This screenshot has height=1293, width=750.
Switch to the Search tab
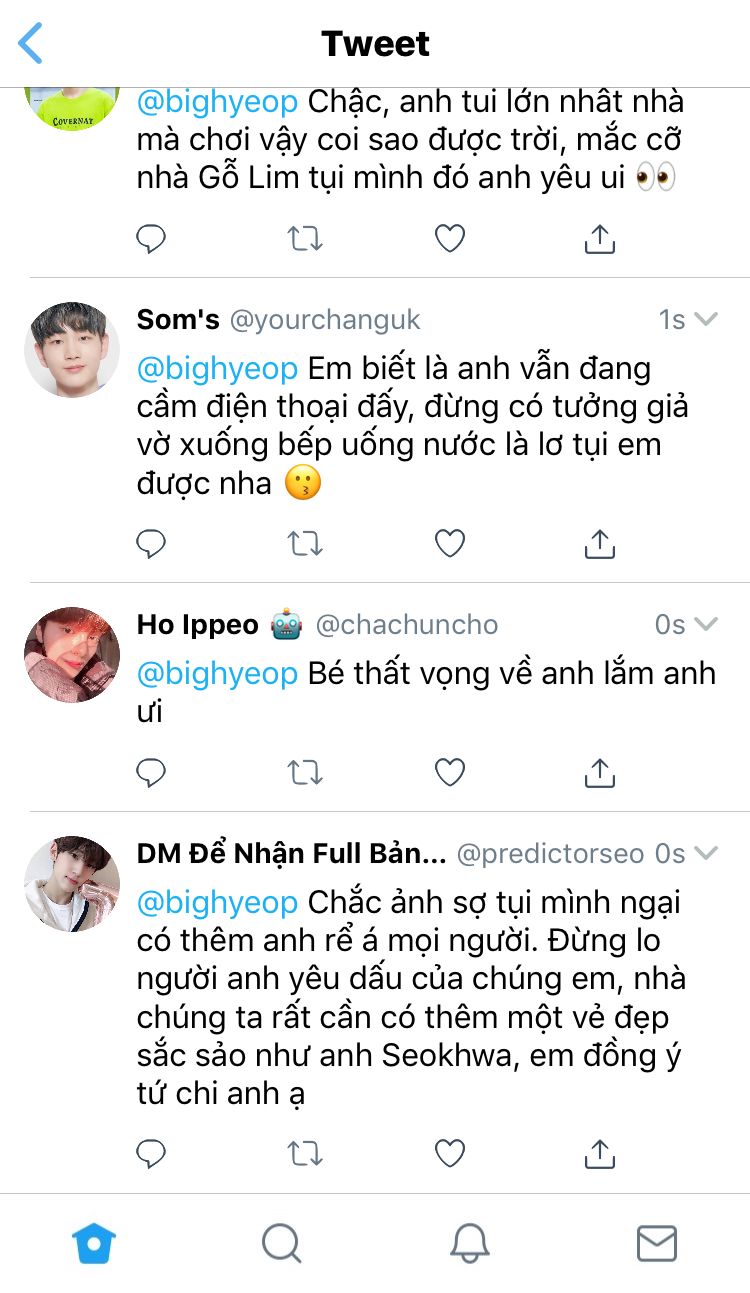(281, 1243)
